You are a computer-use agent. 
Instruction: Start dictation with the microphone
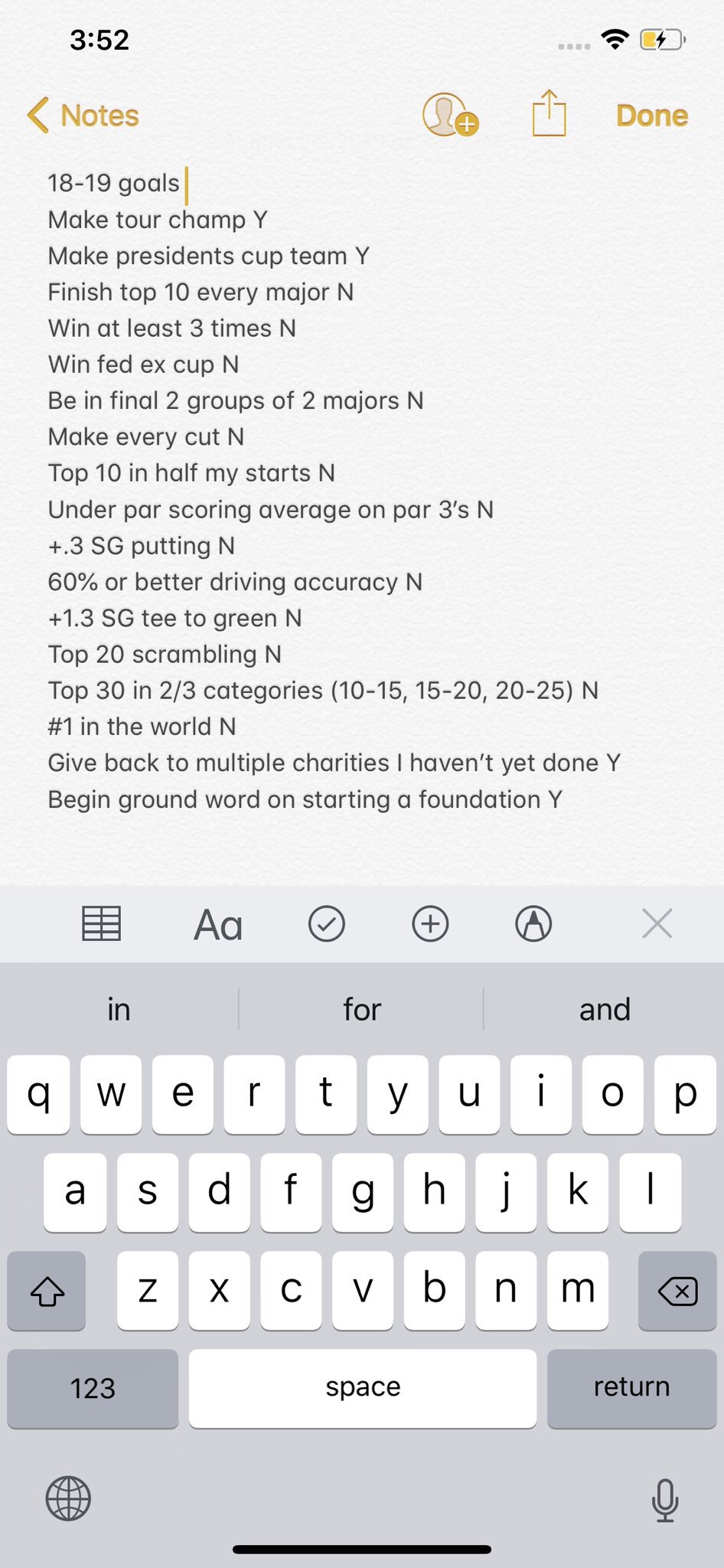point(664,1499)
